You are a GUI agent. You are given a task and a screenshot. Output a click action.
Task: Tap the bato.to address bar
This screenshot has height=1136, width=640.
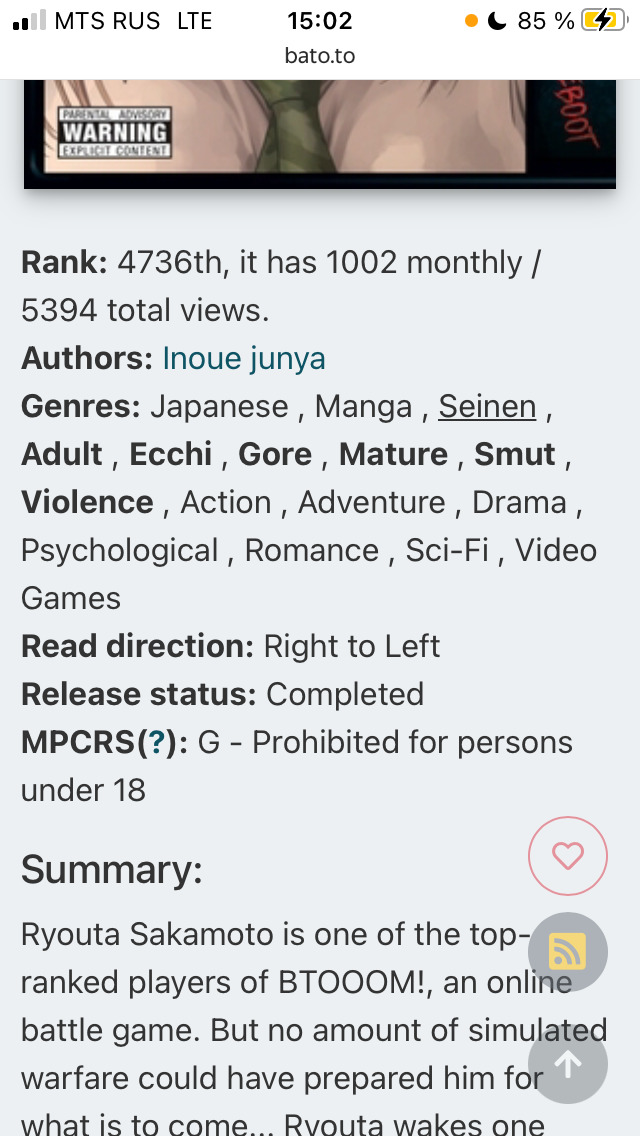coord(320,56)
